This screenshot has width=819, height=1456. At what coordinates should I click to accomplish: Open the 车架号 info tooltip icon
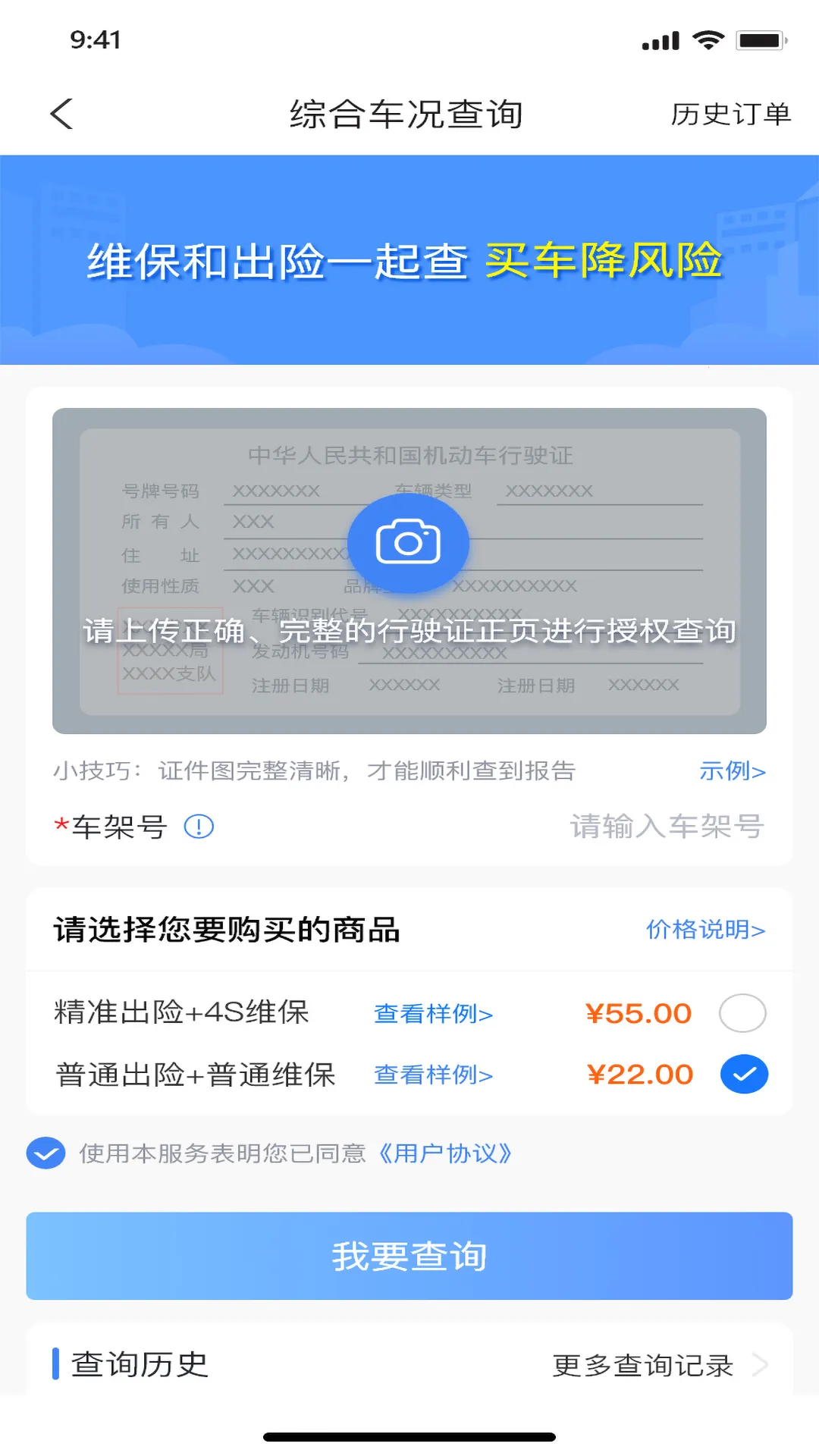click(199, 826)
